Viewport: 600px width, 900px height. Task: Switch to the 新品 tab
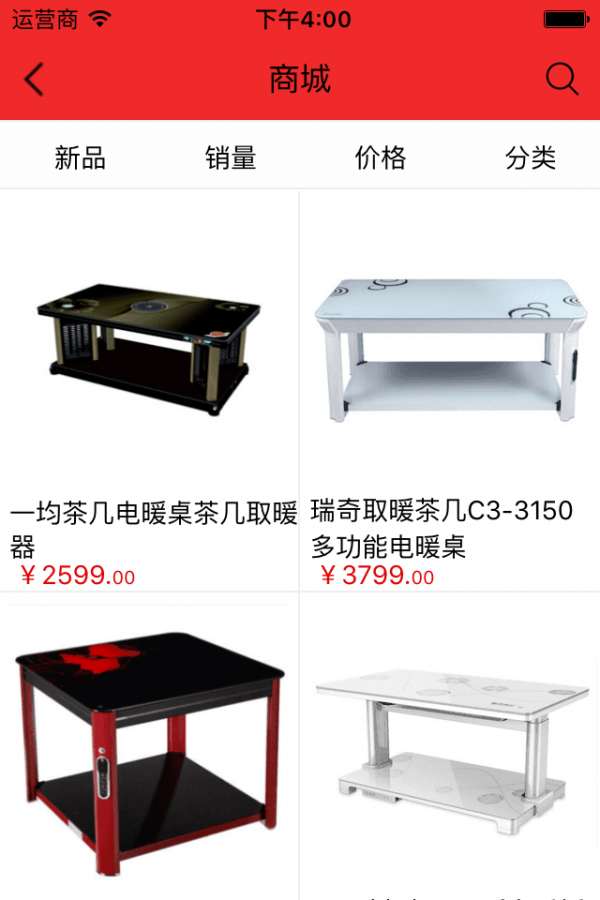80,157
